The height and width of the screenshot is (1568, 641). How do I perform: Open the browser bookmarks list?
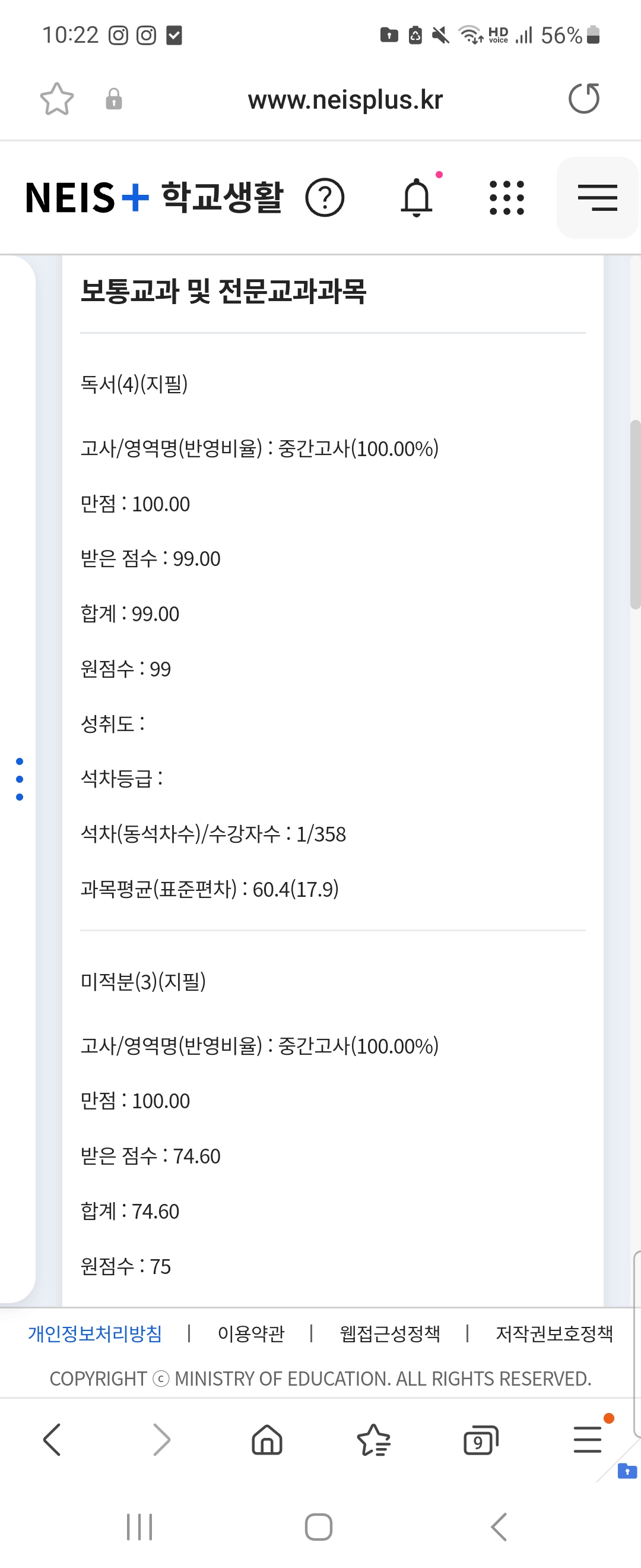373,1440
